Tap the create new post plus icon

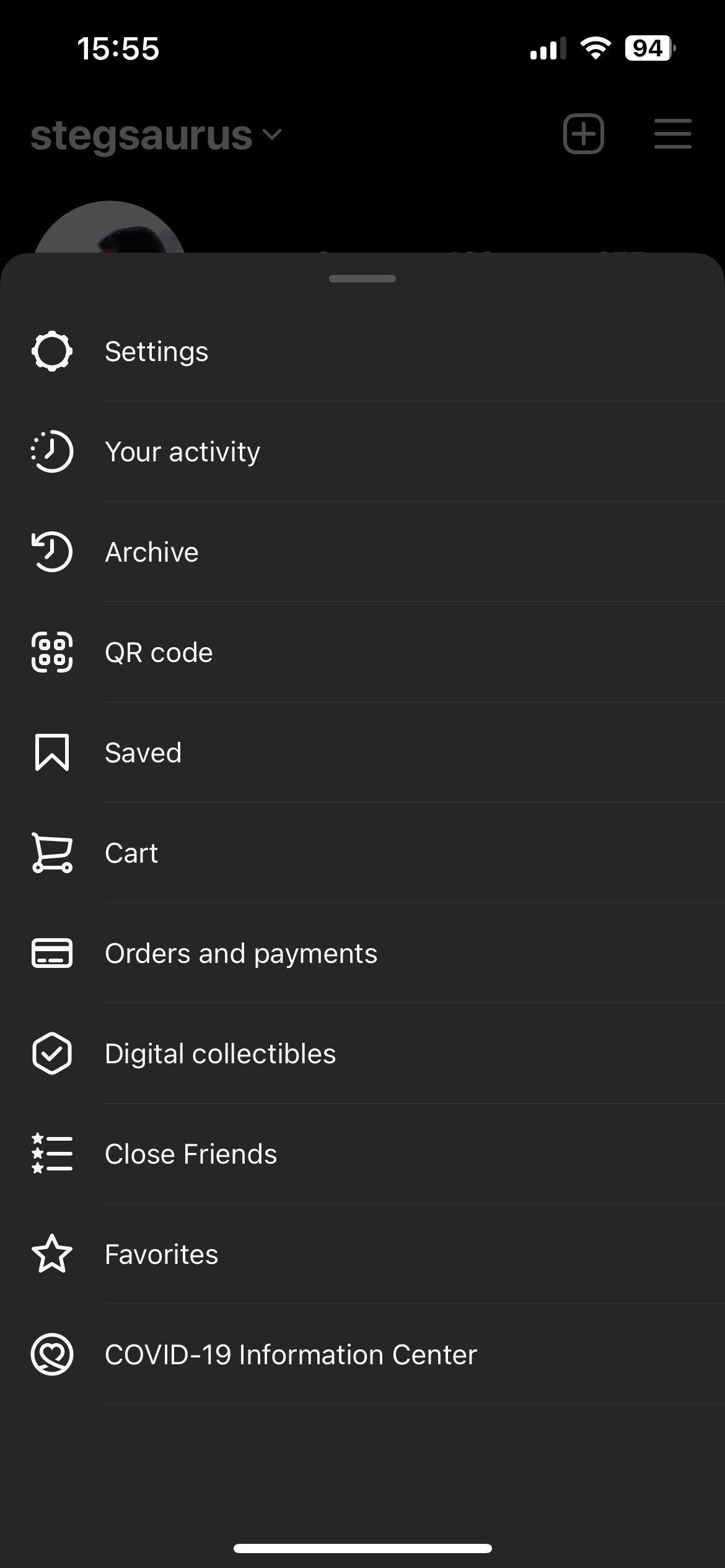[x=583, y=134]
